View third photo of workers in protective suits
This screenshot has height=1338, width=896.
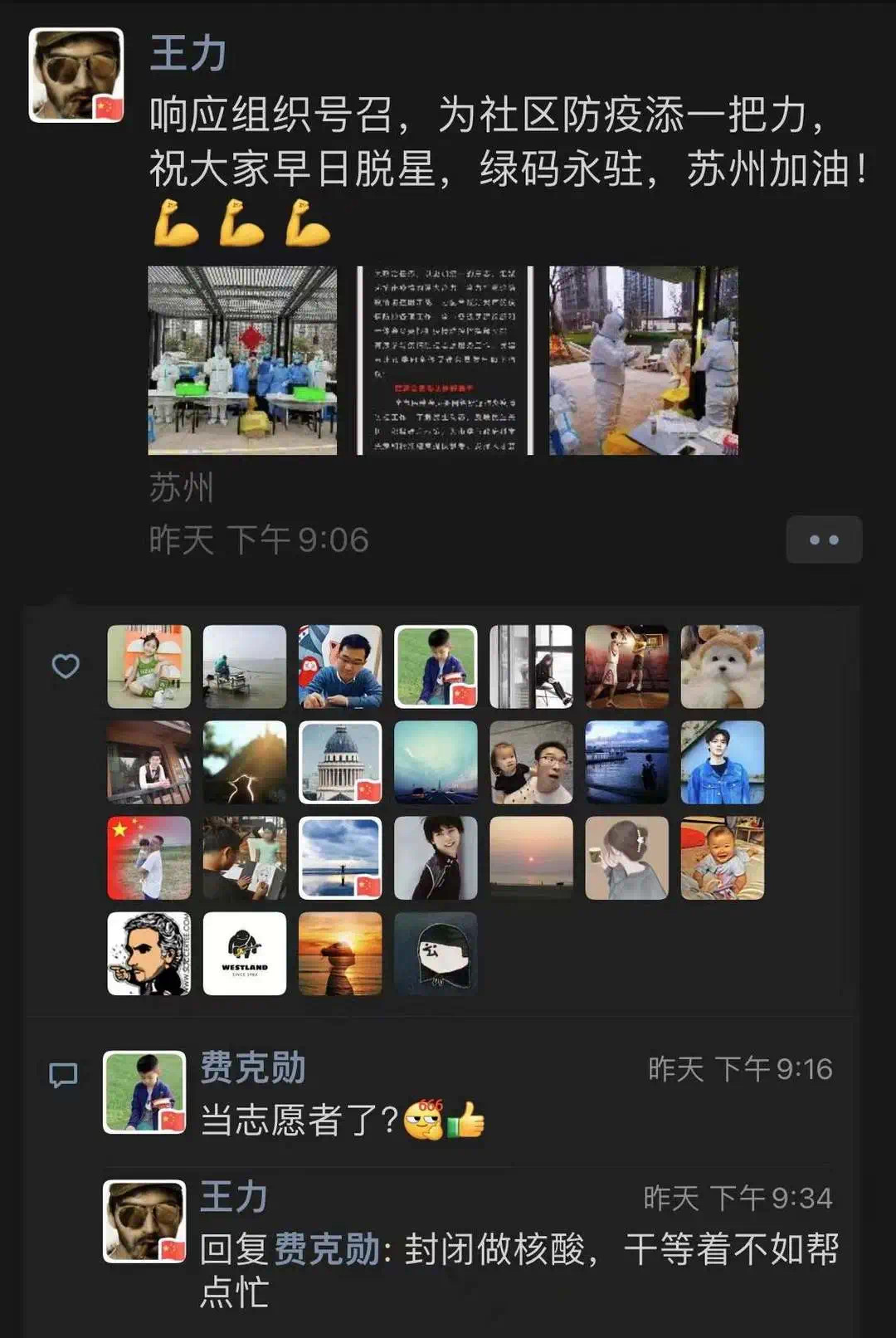coord(644,360)
